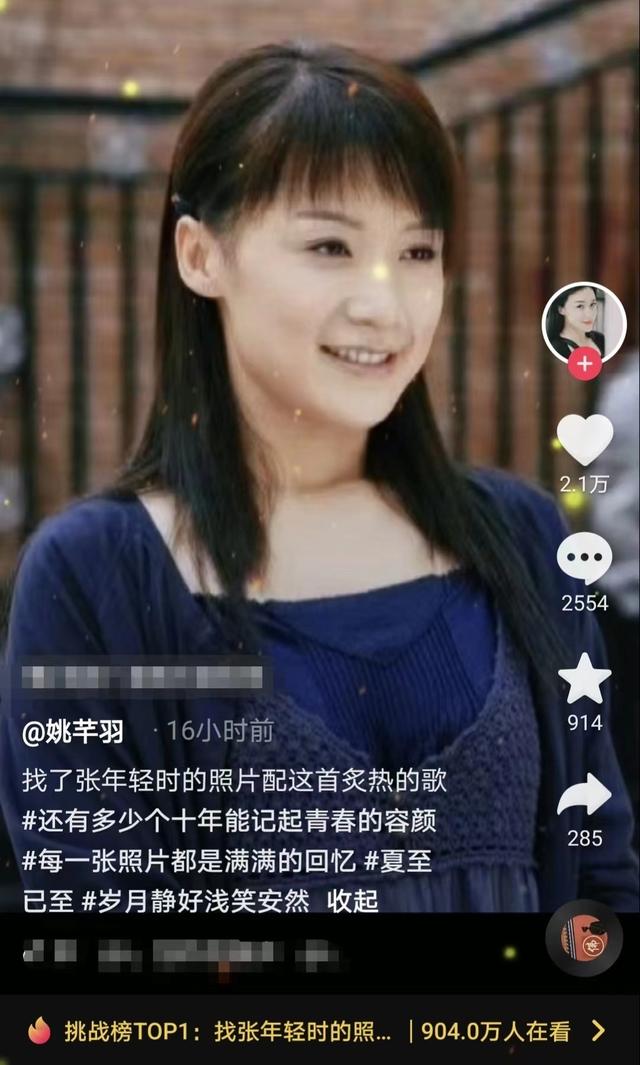Open @姚芊羽 profile from the username
640x1065 pixels.
[74, 732]
